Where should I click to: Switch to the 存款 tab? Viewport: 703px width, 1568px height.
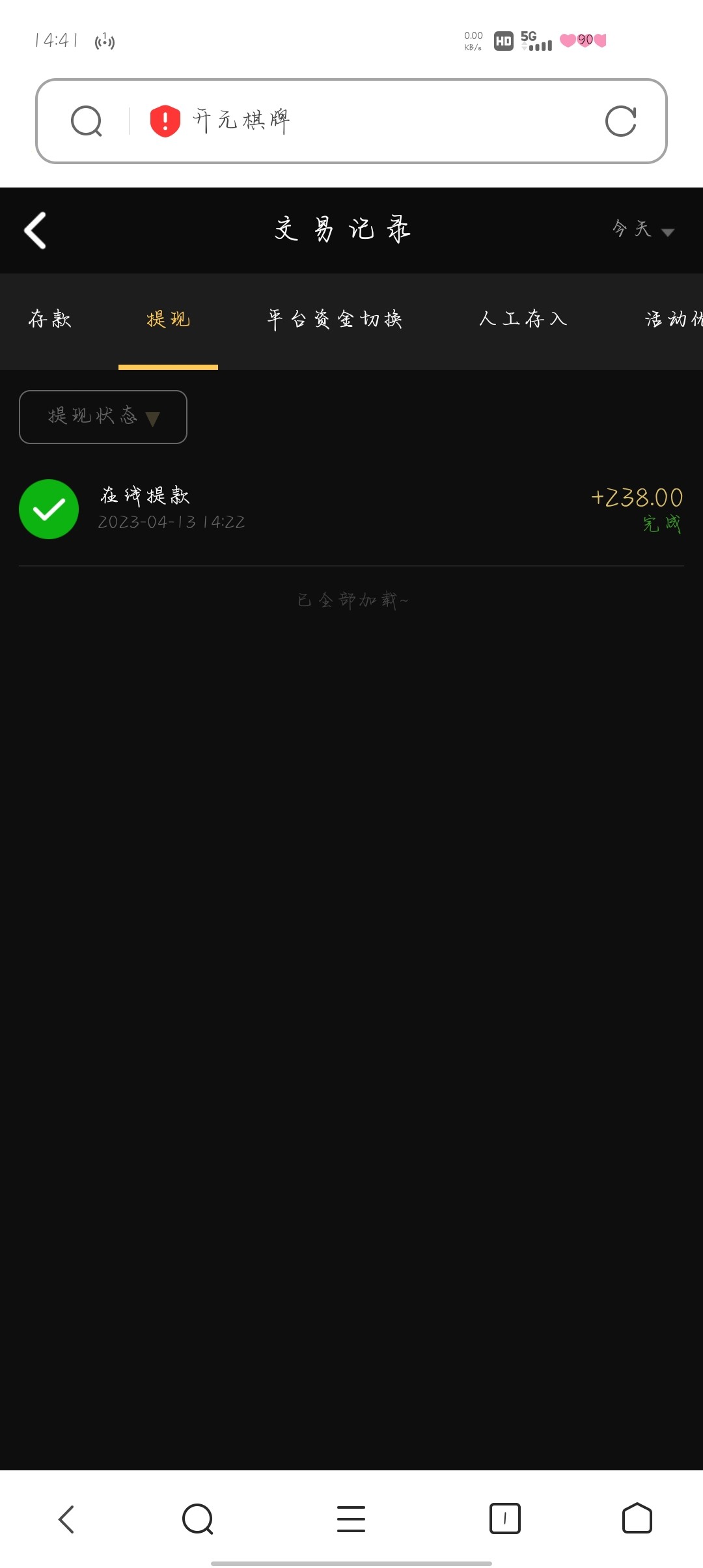coord(50,319)
